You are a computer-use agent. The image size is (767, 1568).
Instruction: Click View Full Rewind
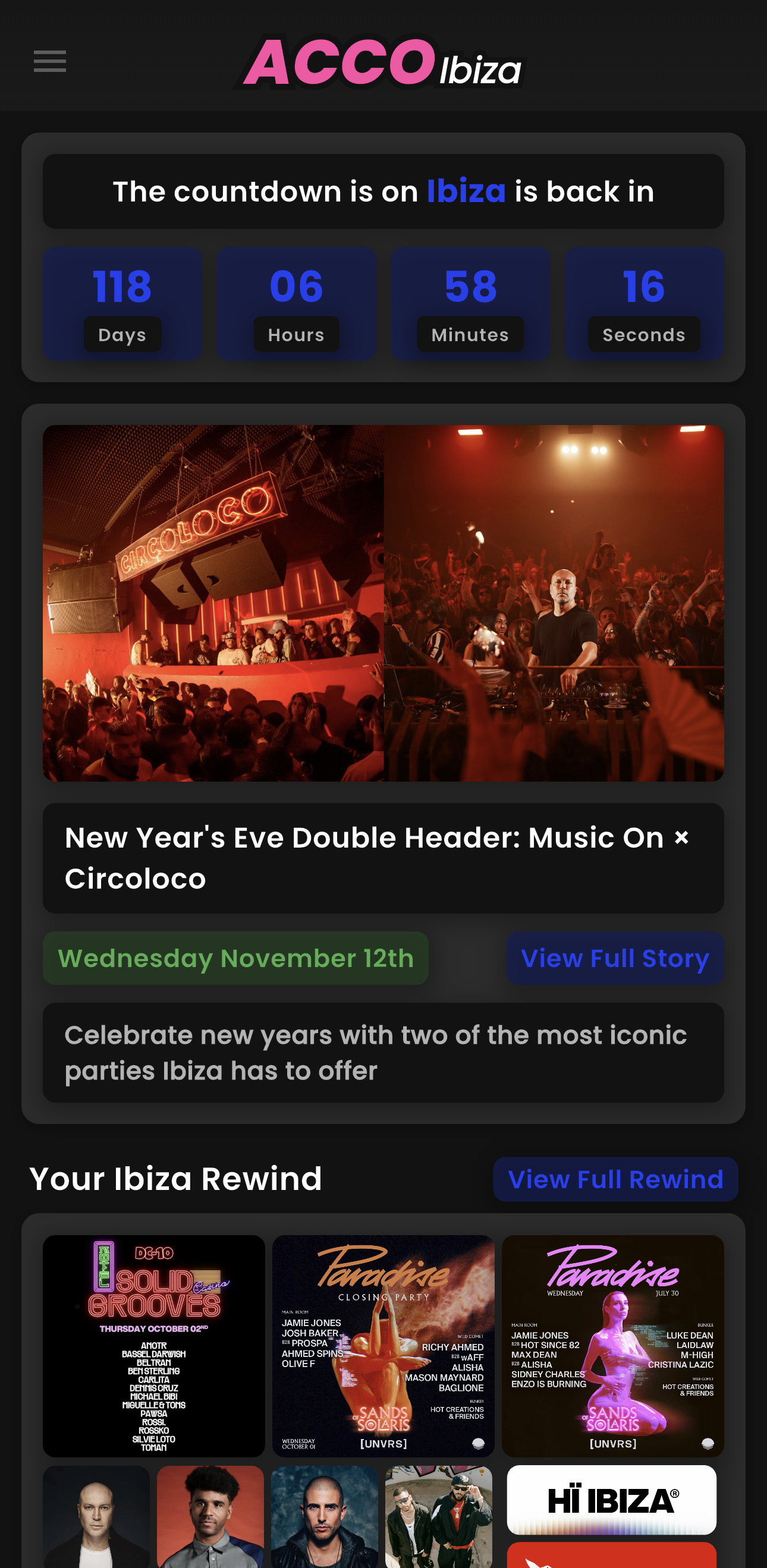coord(615,1179)
